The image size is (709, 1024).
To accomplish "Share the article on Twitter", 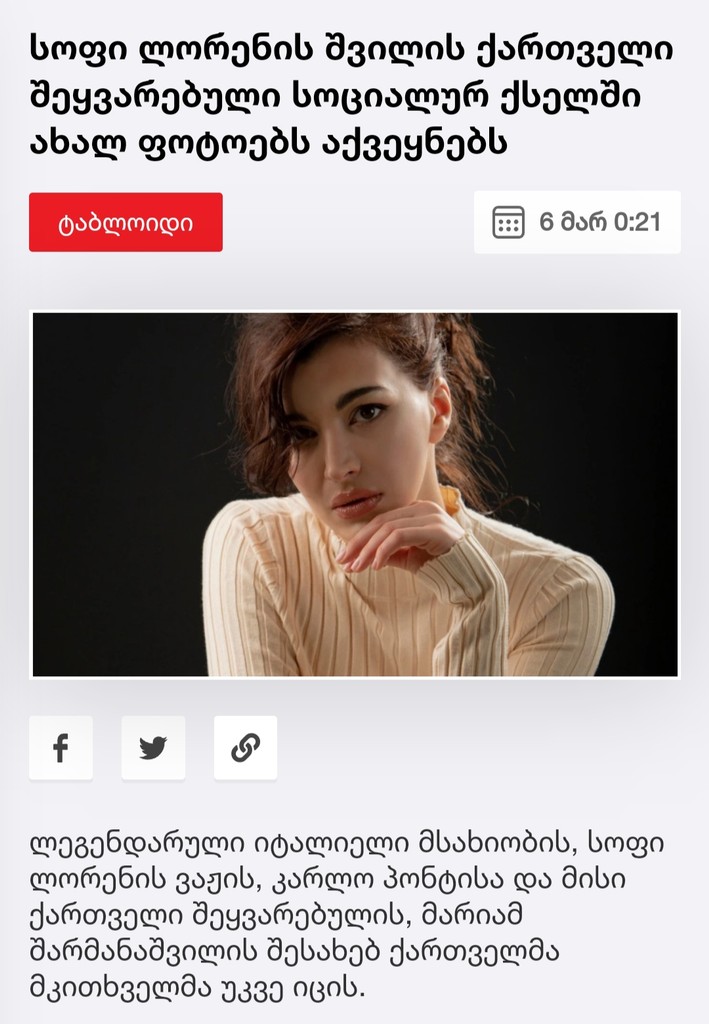I will pos(153,747).
